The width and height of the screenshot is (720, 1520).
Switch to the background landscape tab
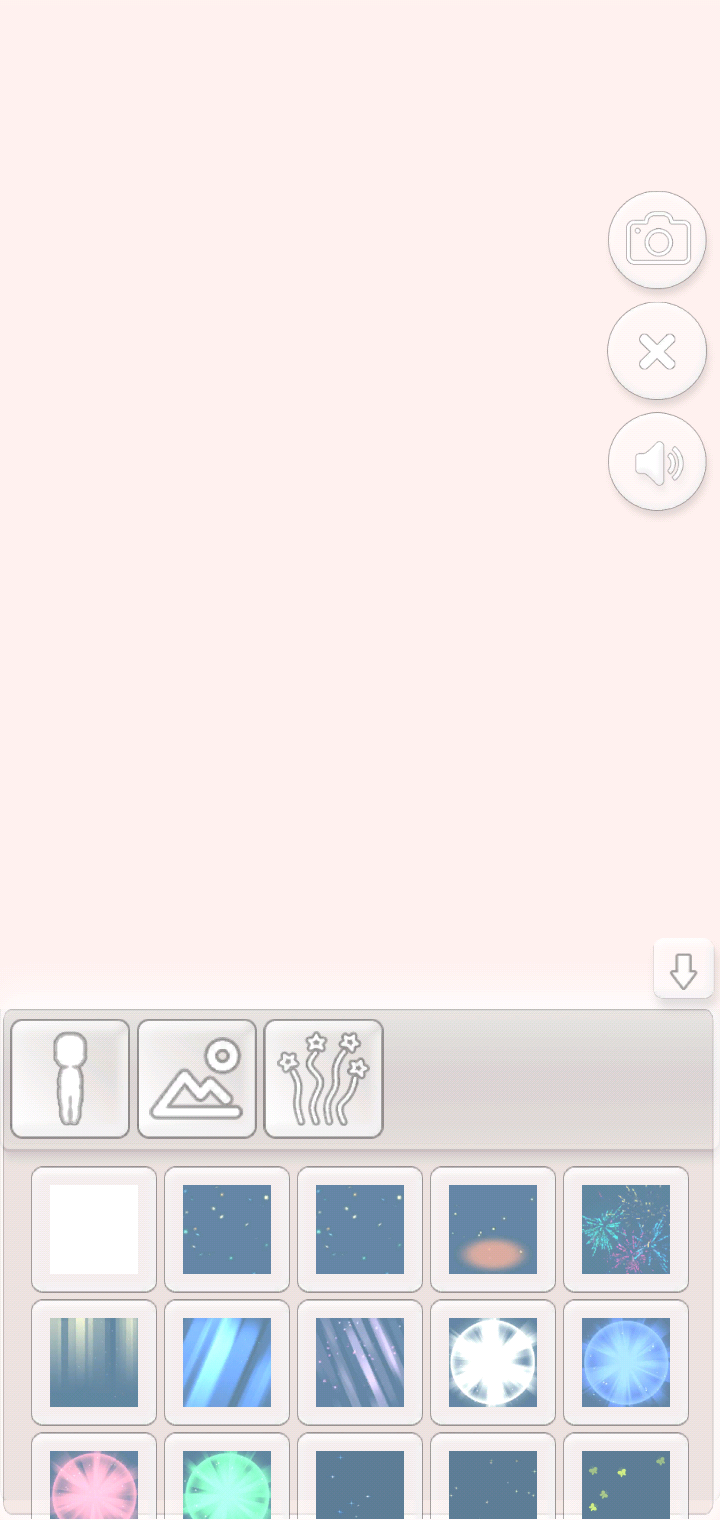[197, 1079]
